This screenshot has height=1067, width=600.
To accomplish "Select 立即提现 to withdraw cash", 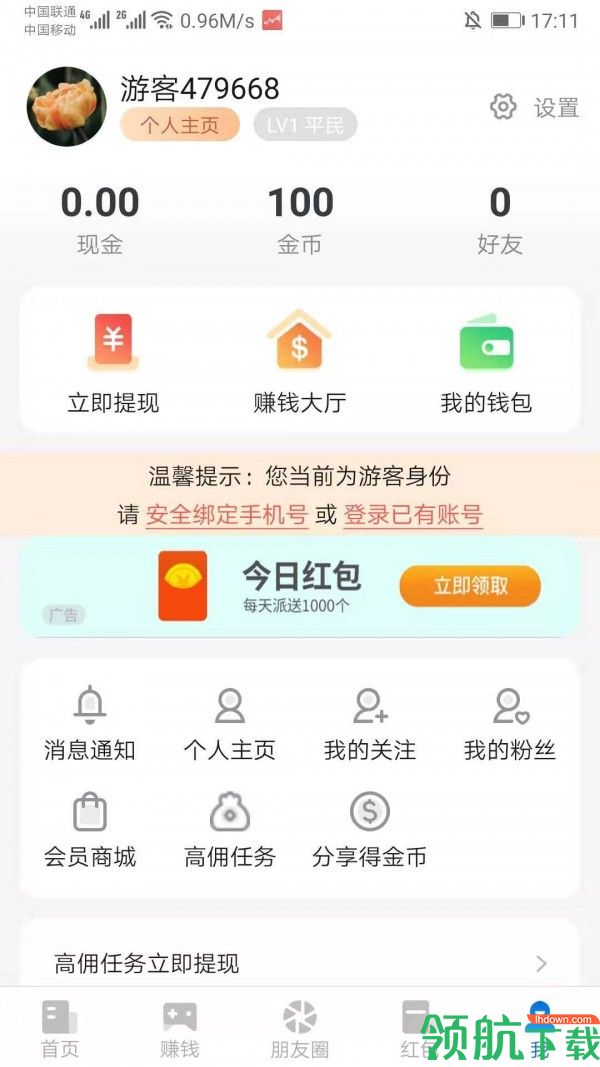I will pyautogui.click(x=113, y=364).
